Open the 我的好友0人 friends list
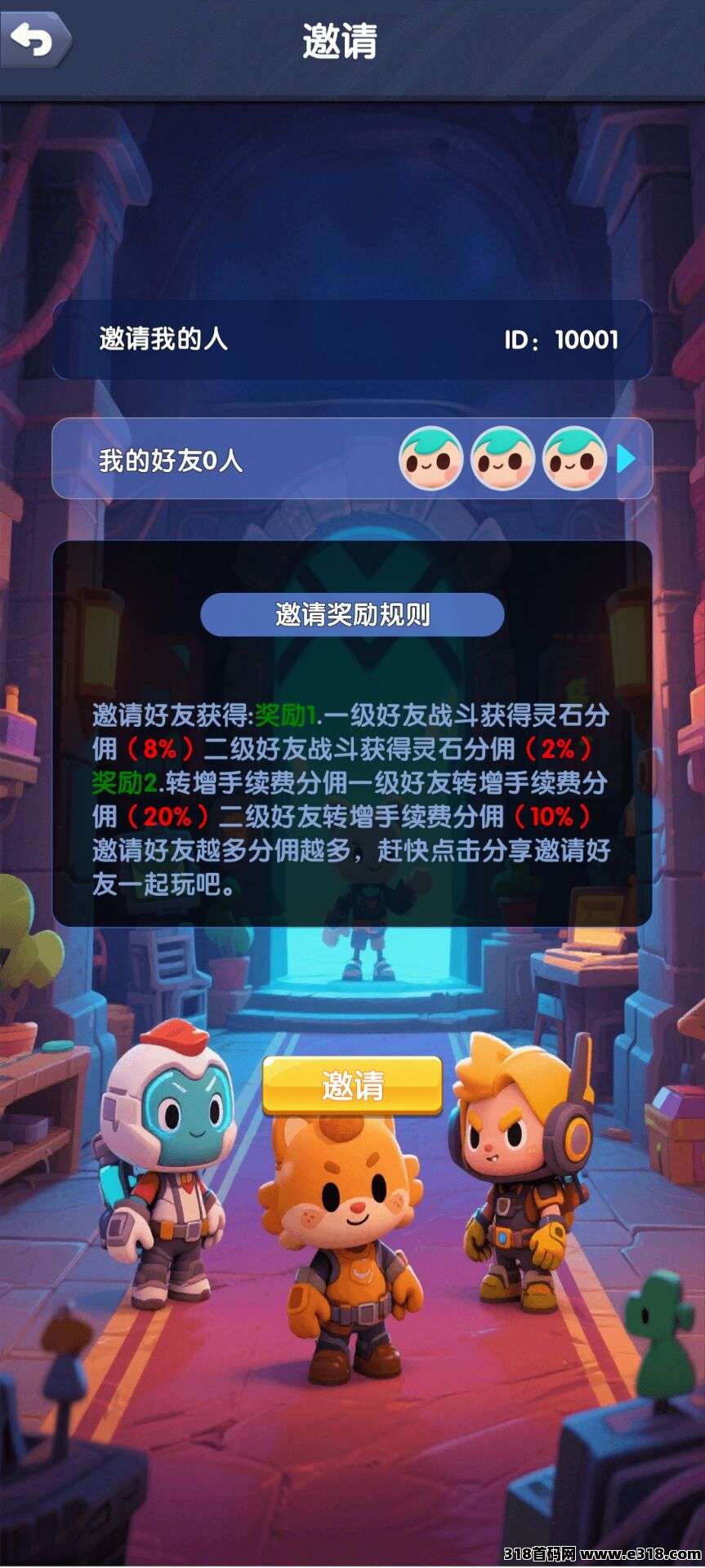This screenshot has width=705, height=1568. coord(352,459)
